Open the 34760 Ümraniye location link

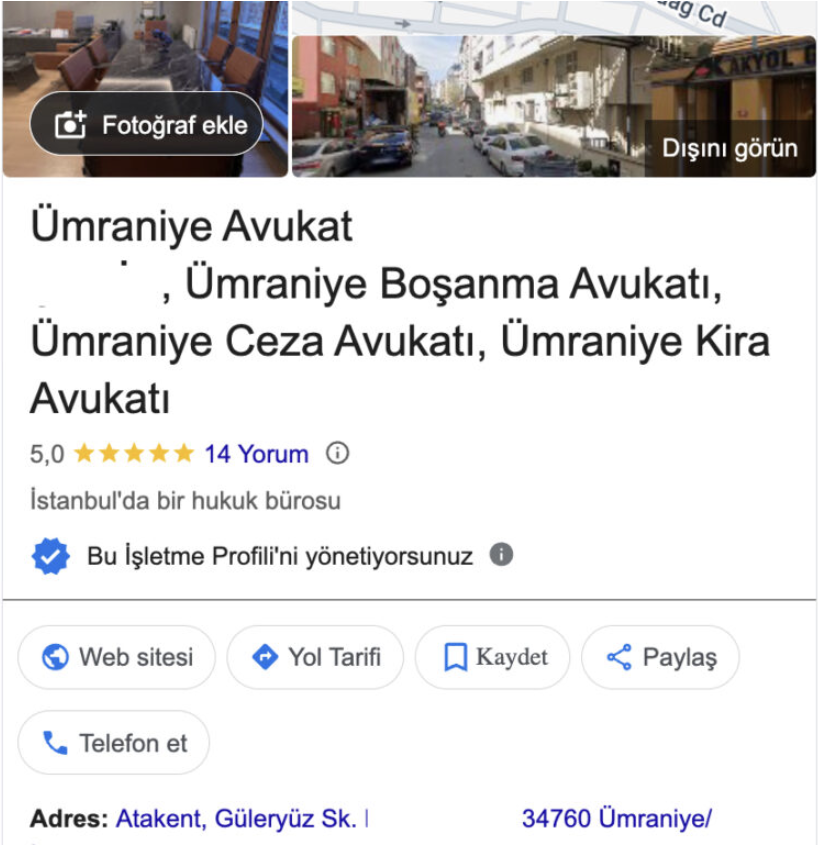click(x=614, y=818)
